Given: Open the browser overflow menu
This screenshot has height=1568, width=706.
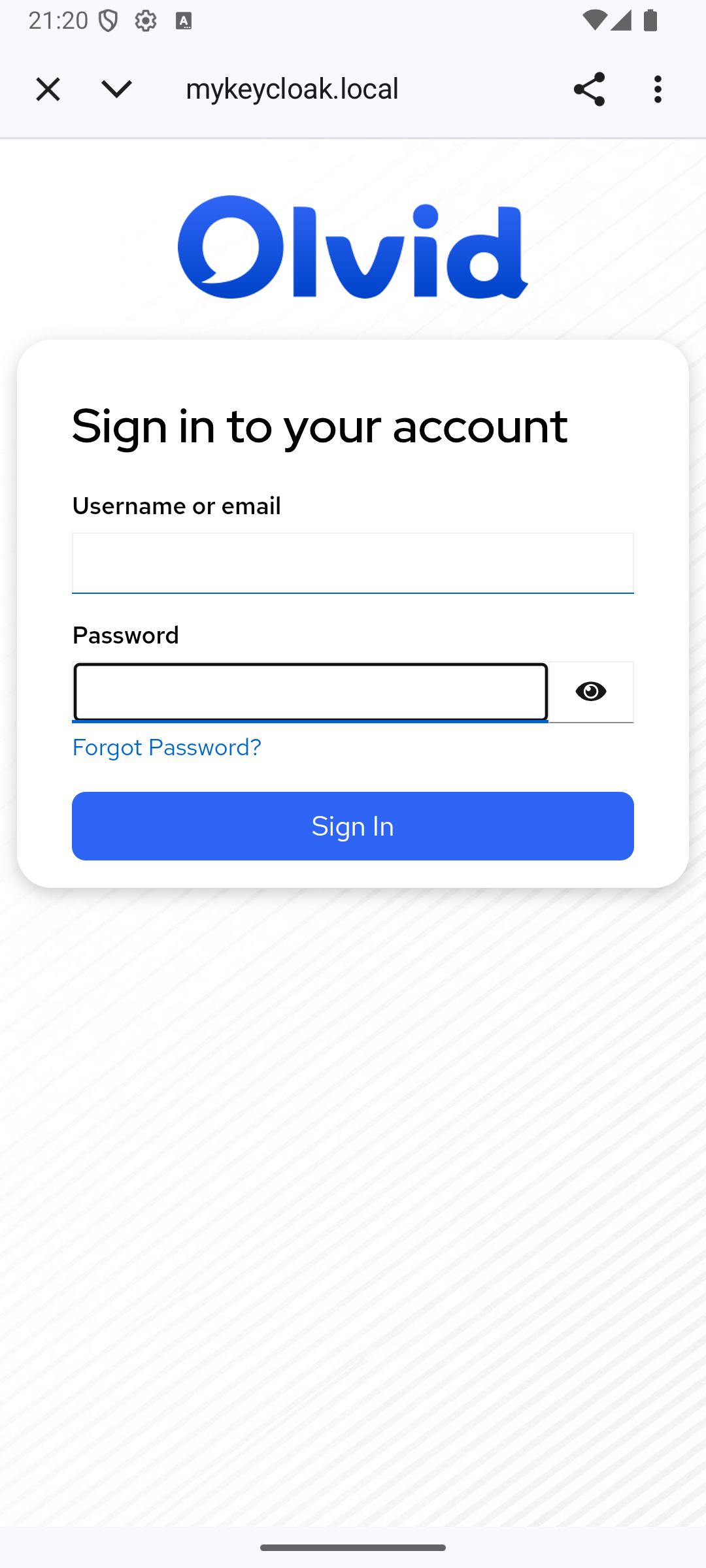Looking at the screenshot, I should tap(658, 89).
